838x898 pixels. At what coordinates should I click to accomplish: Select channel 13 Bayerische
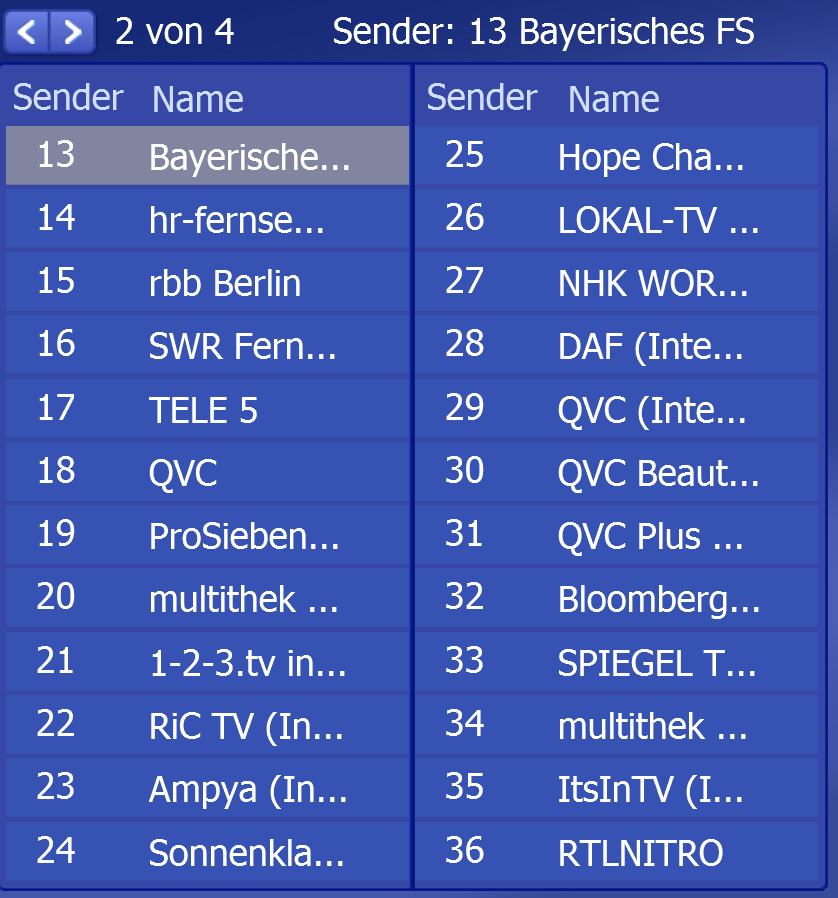[207, 156]
